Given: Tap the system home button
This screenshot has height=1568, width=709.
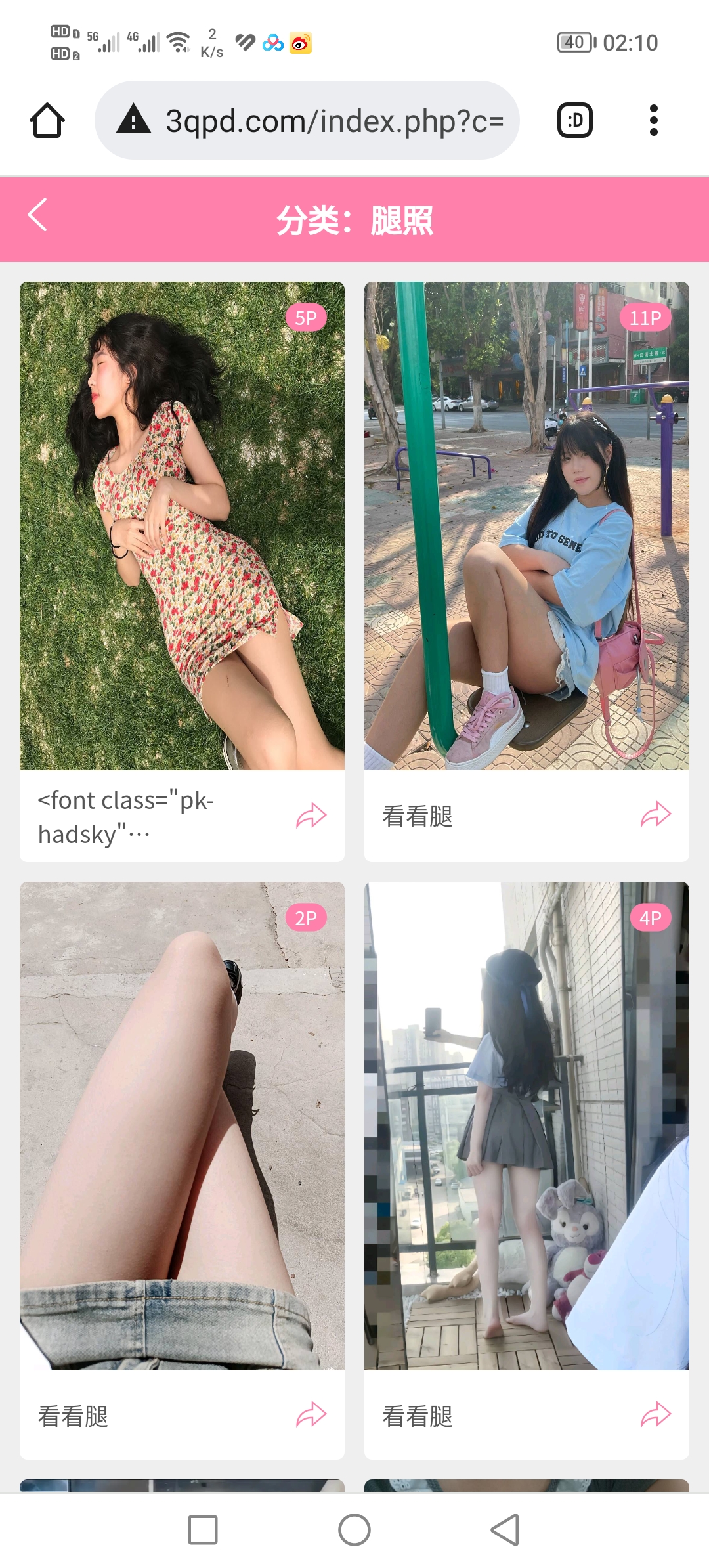Looking at the screenshot, I should (x=354, y=1531).
